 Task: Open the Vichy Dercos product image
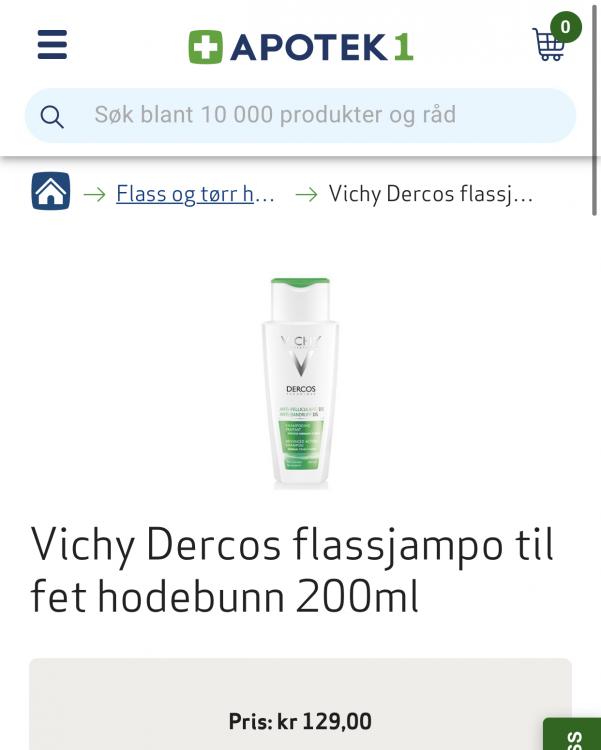click(x=300, y=383)
